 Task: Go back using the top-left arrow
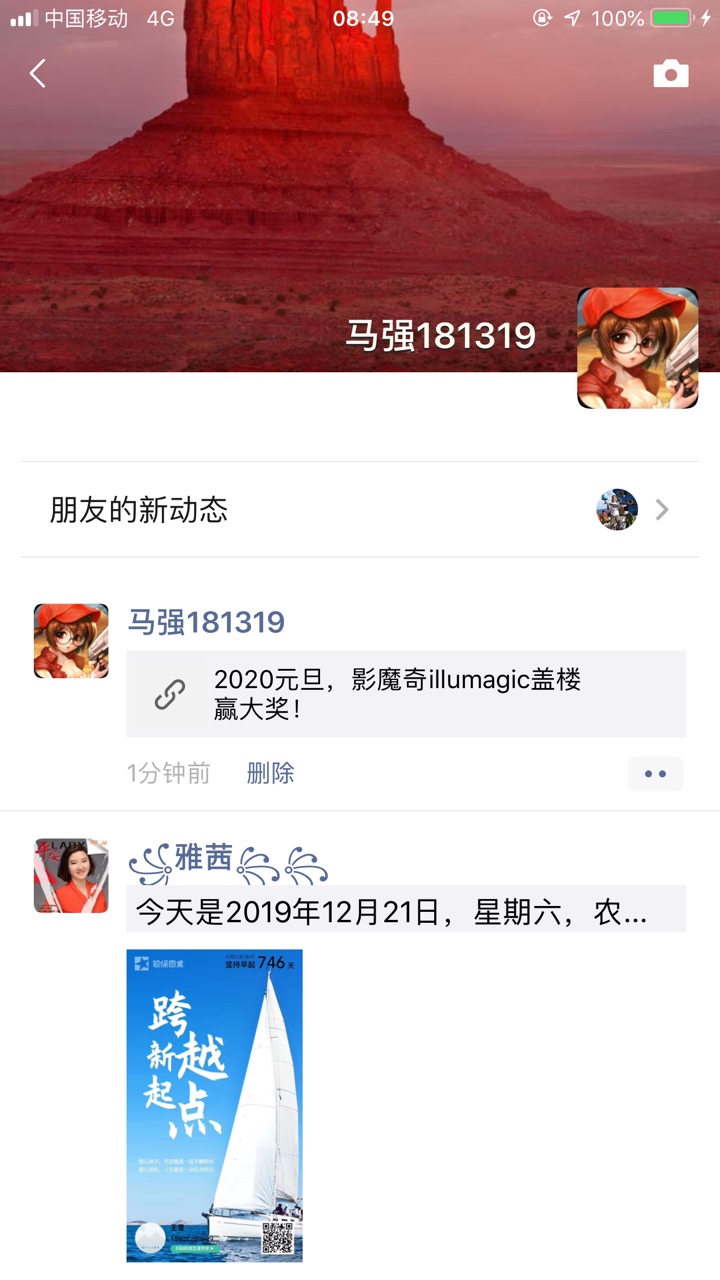click(38, 73)
